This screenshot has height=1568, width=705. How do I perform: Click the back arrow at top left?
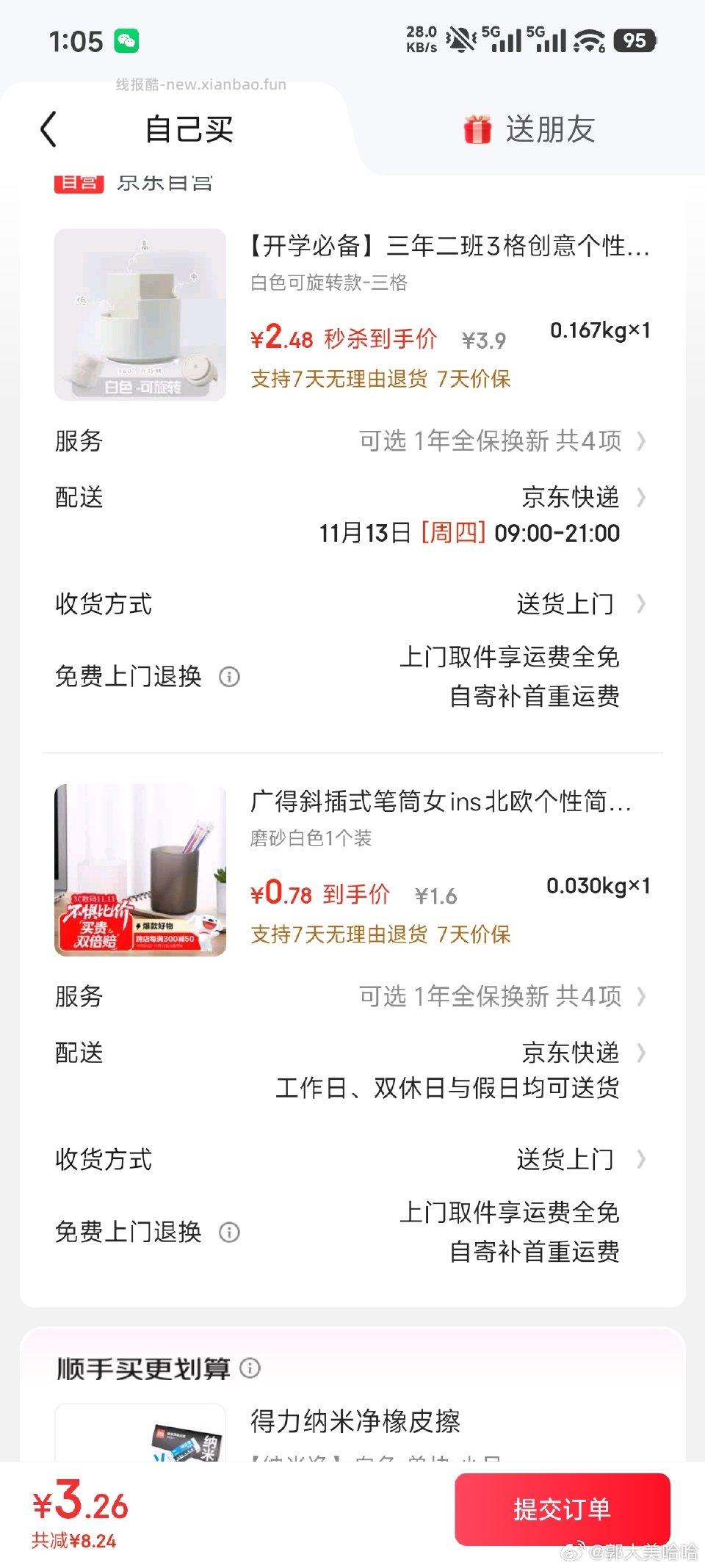tap(48, 129)
